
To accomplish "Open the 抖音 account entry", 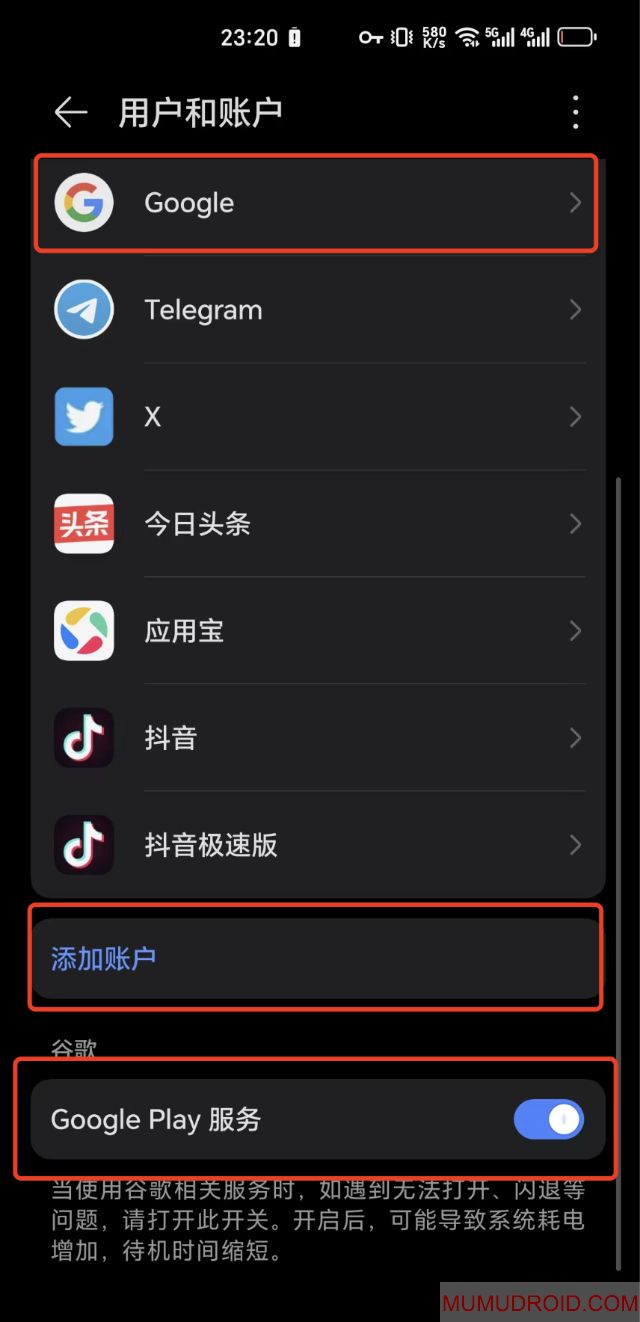I will pyautogui.click(x=318, y=738).
